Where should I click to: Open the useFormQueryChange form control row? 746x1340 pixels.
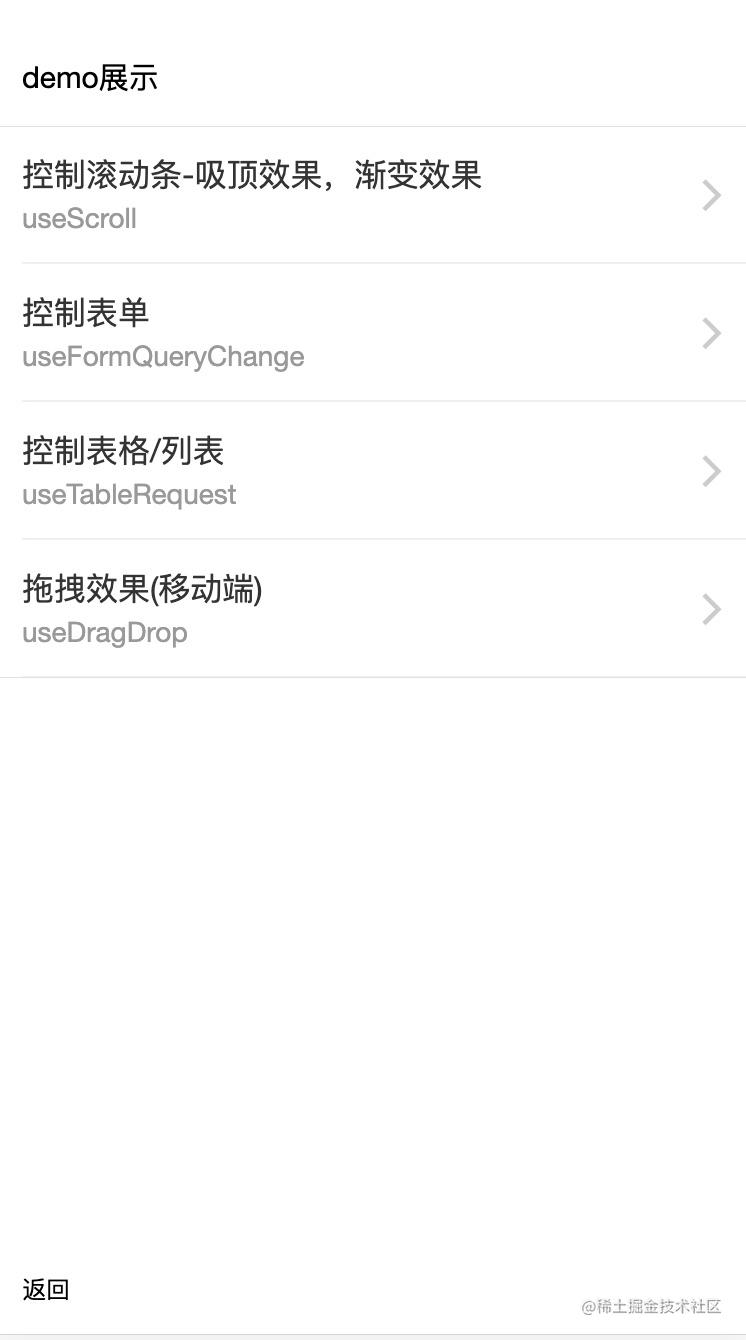373,333
